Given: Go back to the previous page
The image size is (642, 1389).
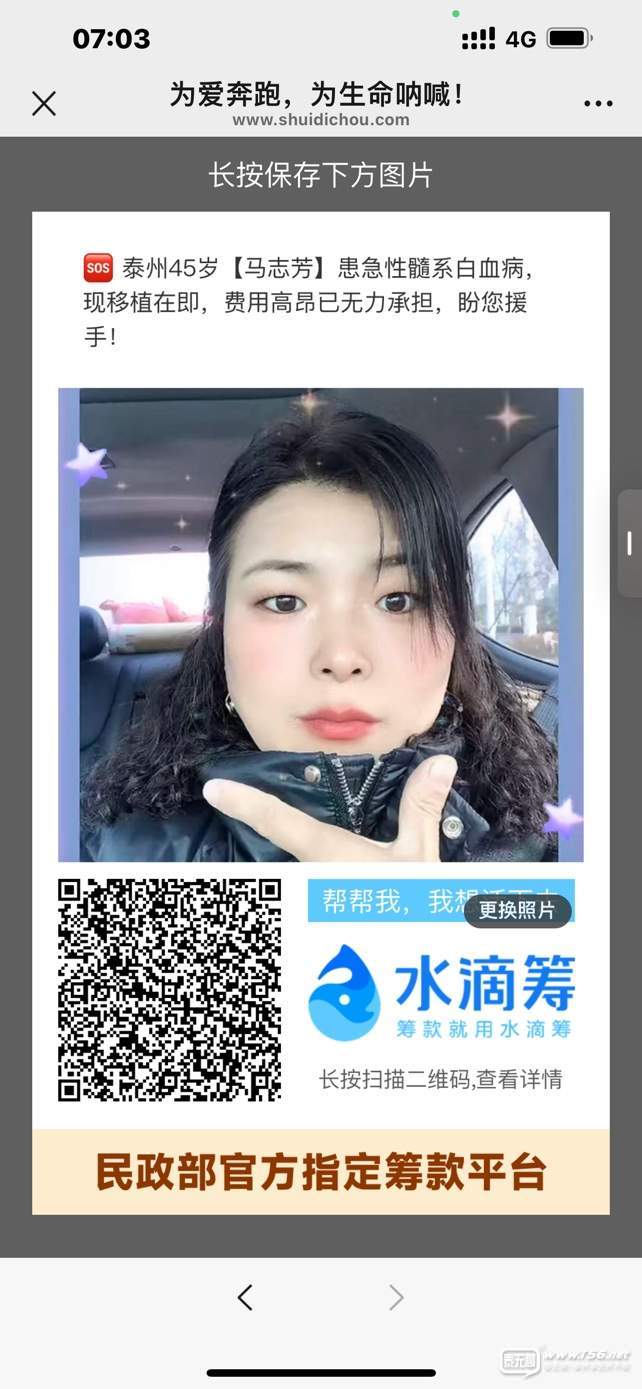Looking at the screenshot, I should (245, 1297).
